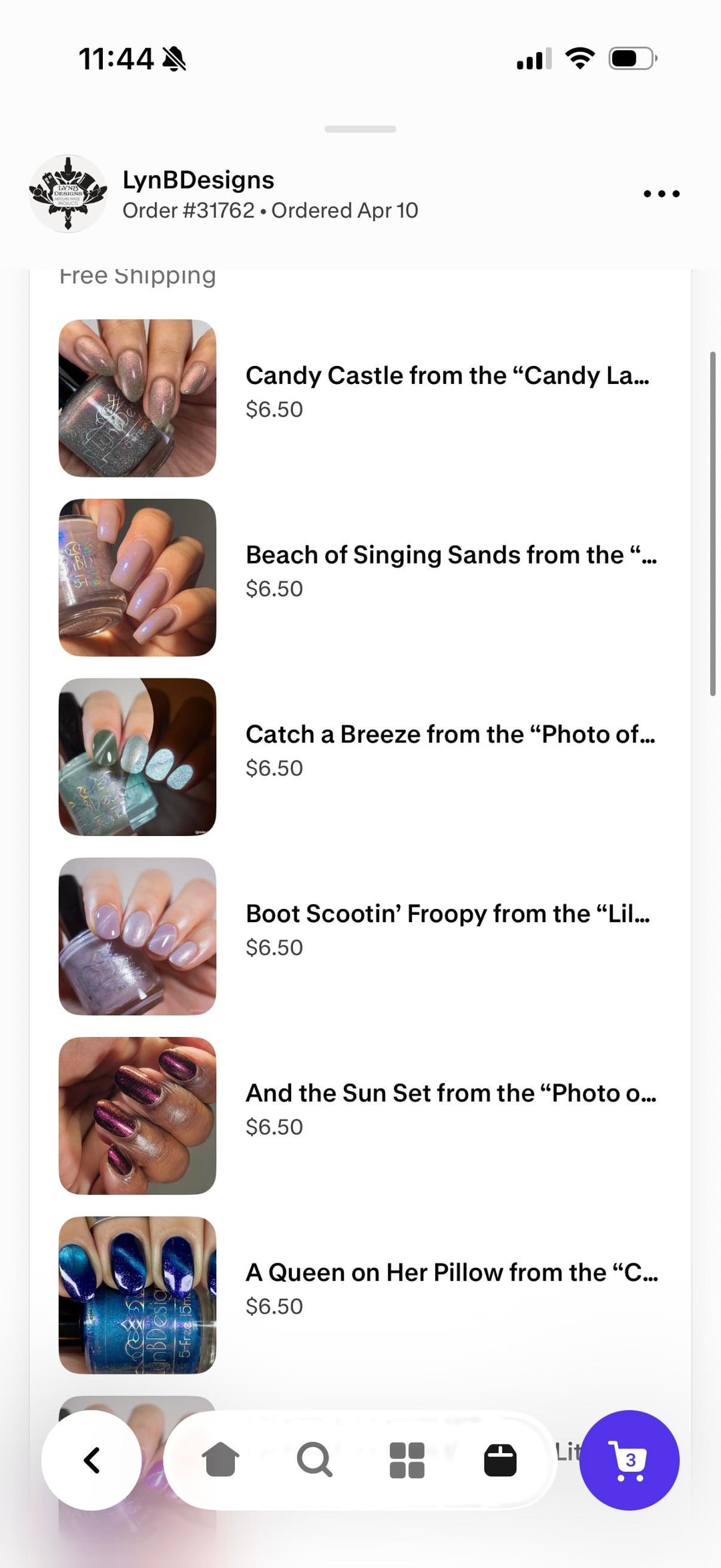View Beach of Singing Sands product
Screen dimensions: 721x1568
(451, 556)
